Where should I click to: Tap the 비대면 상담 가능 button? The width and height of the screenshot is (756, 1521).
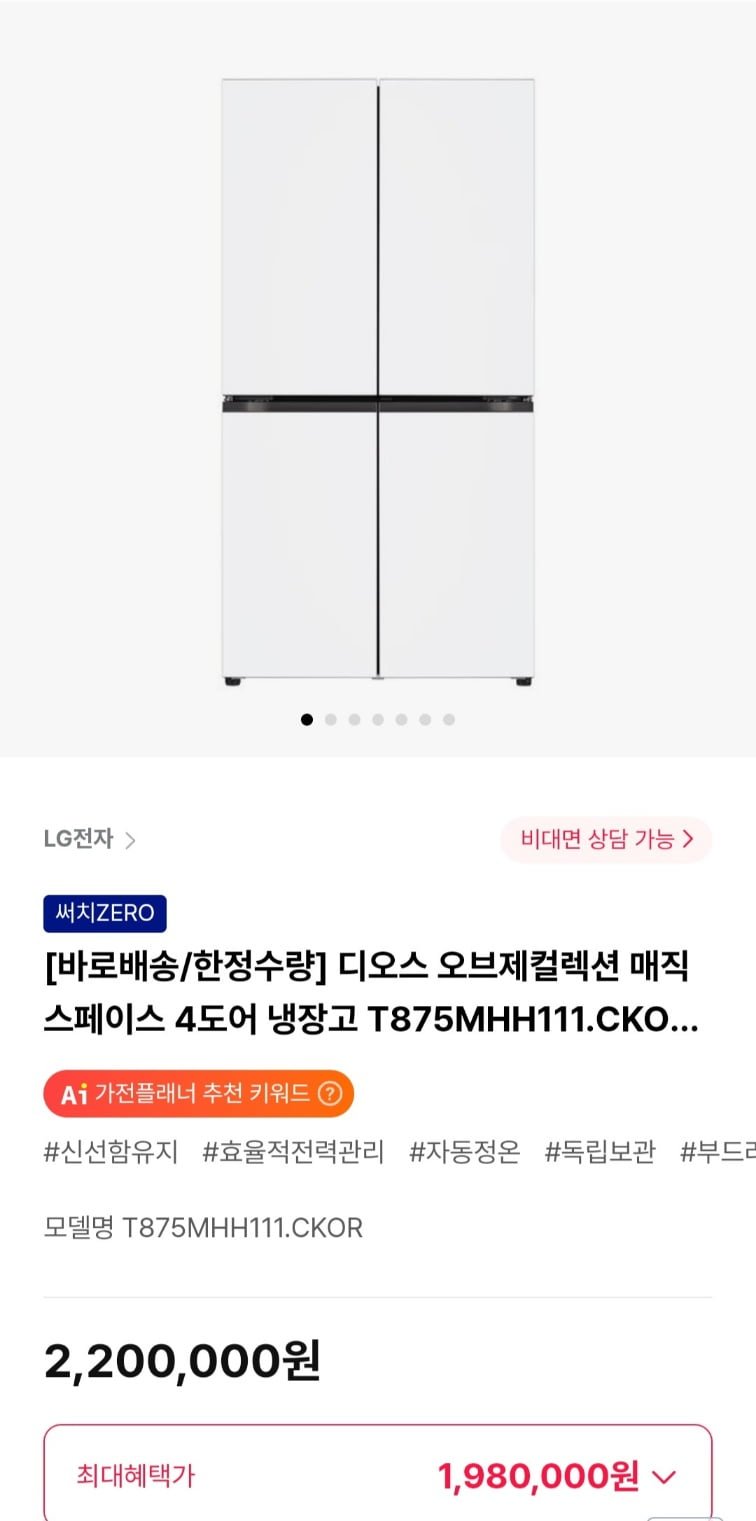coord(606,839)
